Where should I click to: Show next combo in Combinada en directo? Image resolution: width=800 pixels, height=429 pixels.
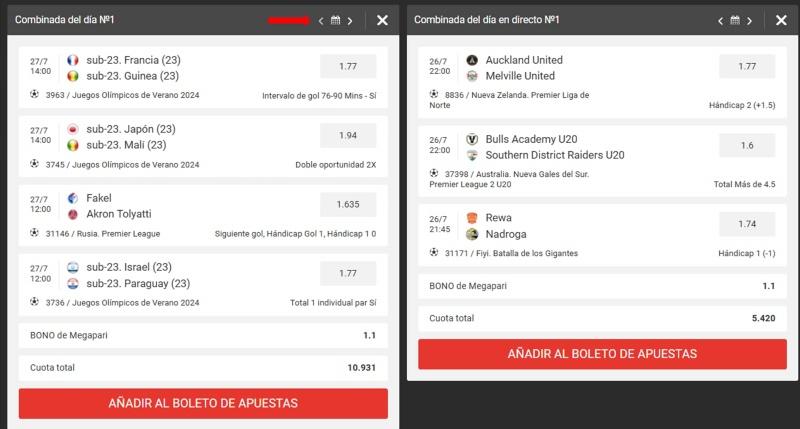point(749,20)
